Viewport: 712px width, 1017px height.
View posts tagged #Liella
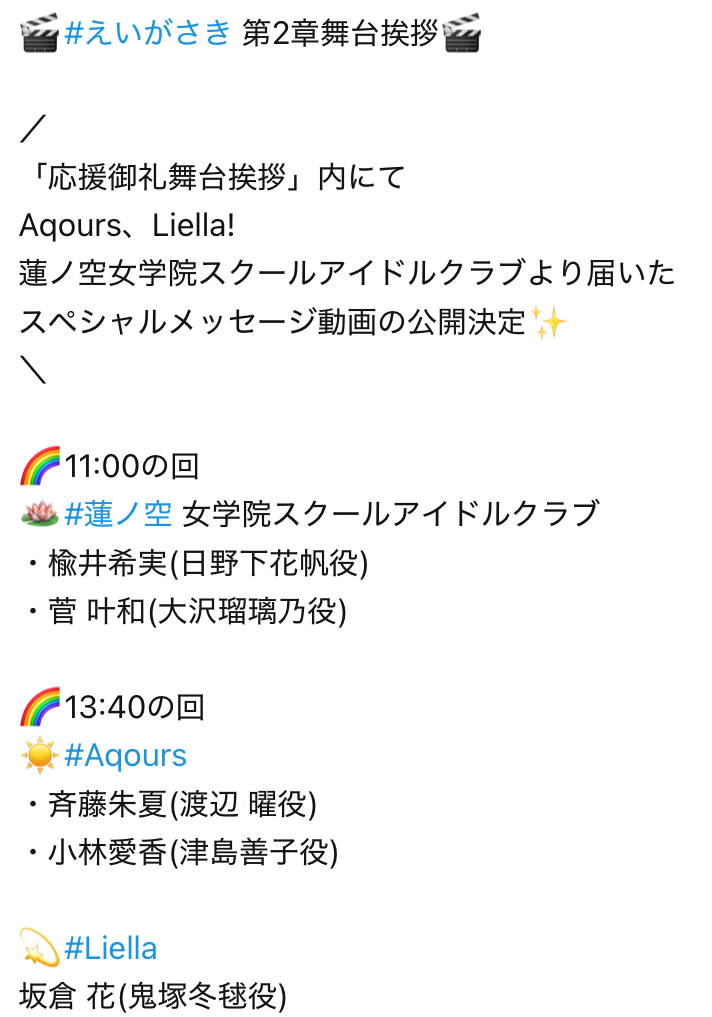(110, 947)
